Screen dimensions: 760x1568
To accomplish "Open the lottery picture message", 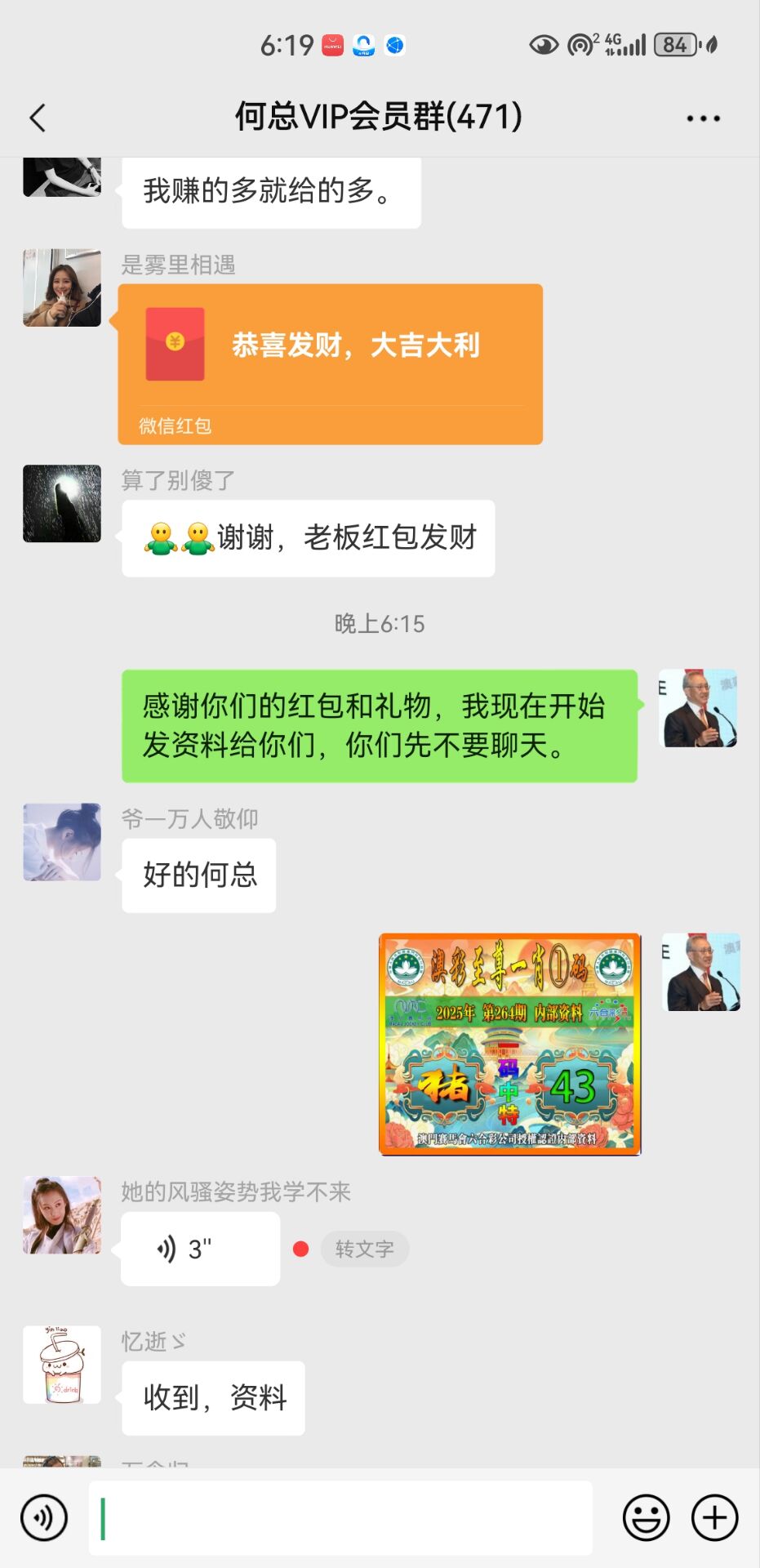I will click(510, 1044).
